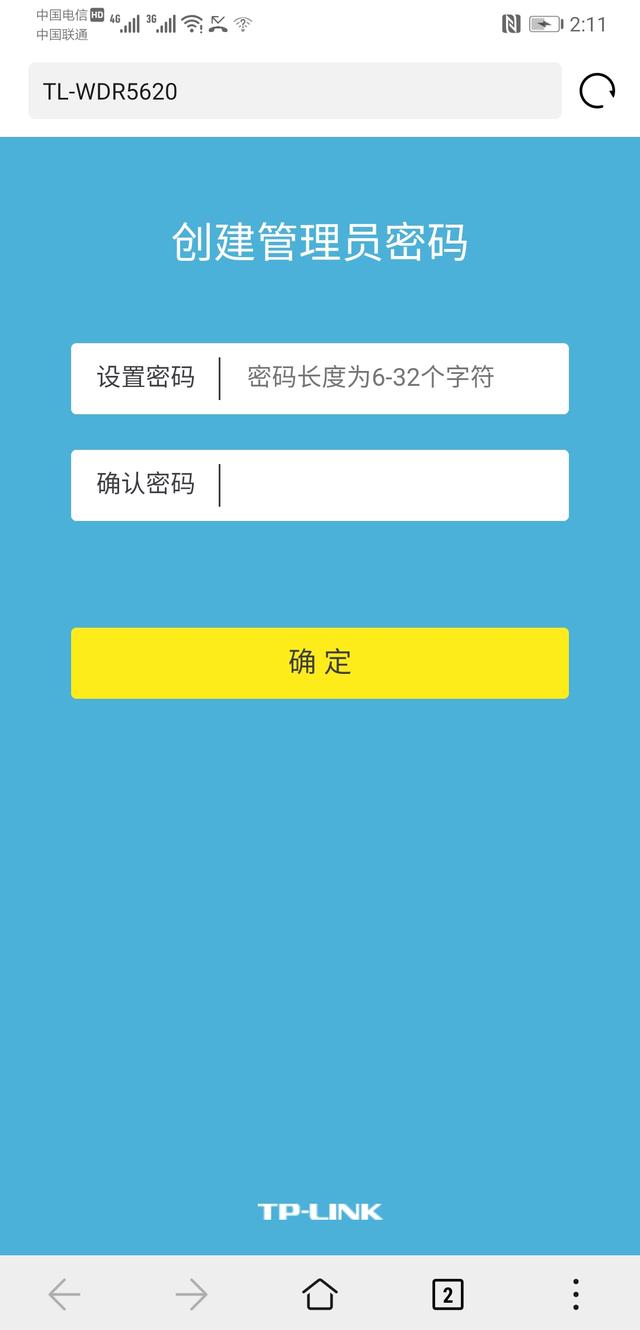Open the tab switcher showing 2 tabs

click(447, 1294)
